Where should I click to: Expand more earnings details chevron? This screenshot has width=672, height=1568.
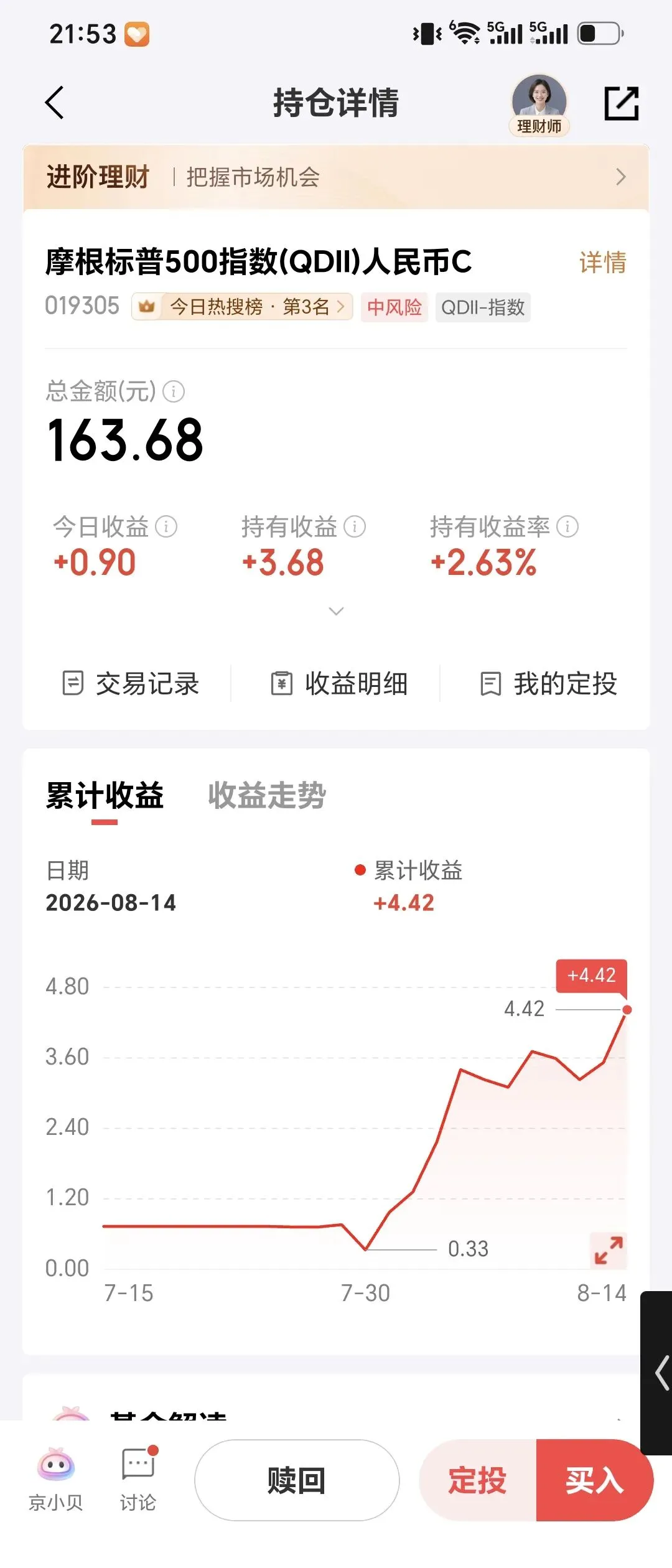click(336, 611)
